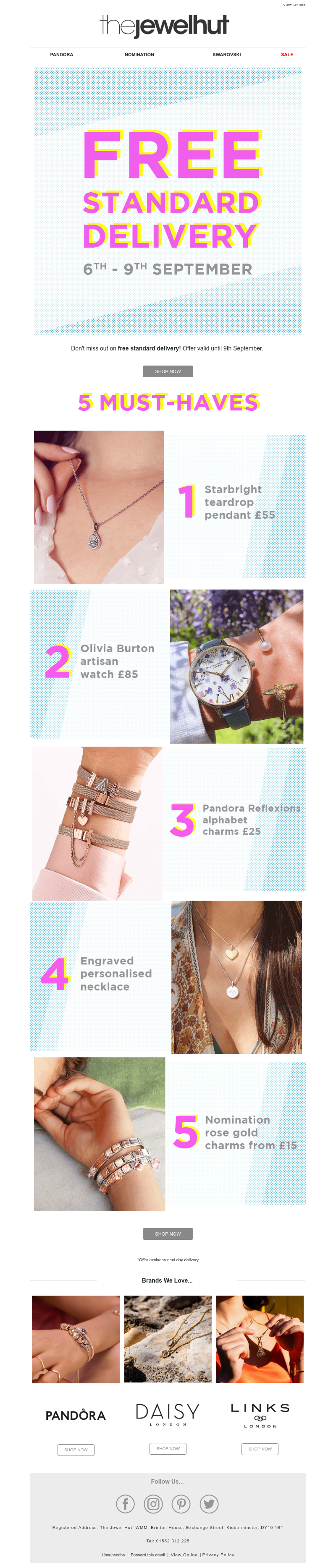This screenshot has height=1568, width=336.
Task: Open the Pandora Reflexions alphabet charms photo
Action: (x=97, y=823)
